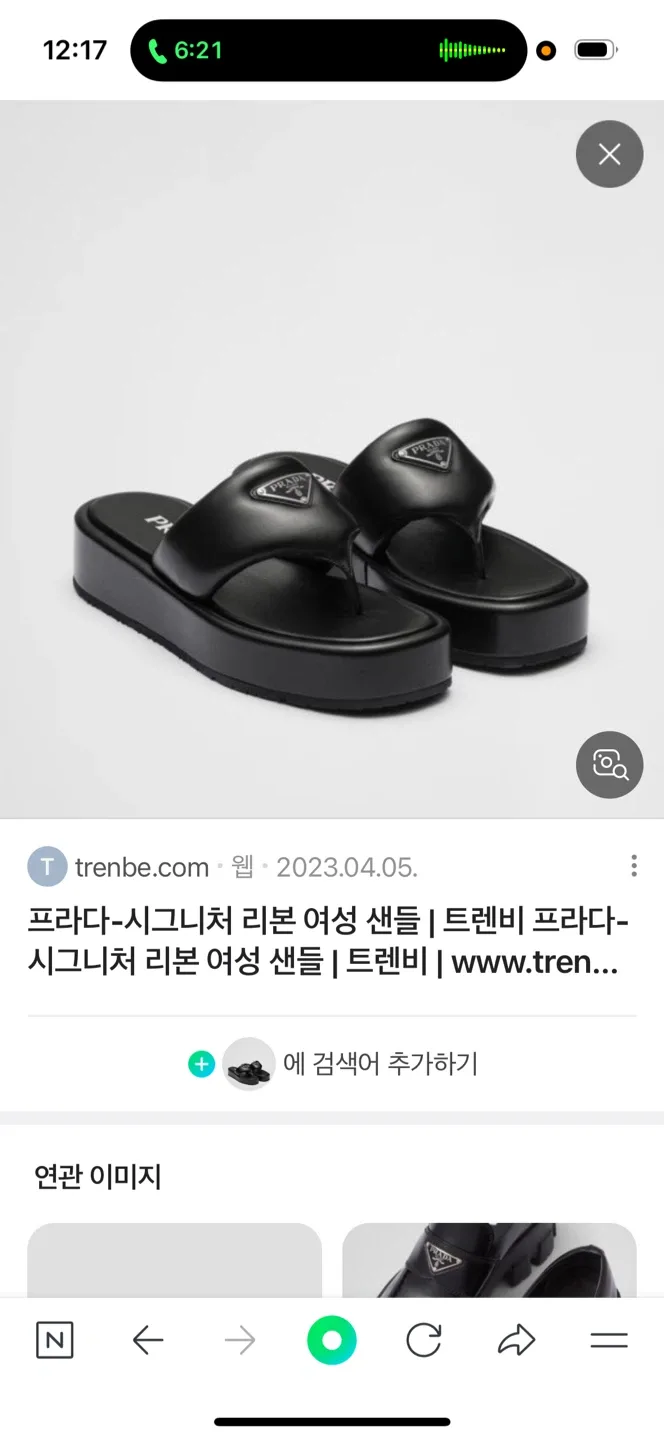Screen dimensions: 664x1440
Task: Open the related Prada loafer image
Action: tap(489, 1260)
